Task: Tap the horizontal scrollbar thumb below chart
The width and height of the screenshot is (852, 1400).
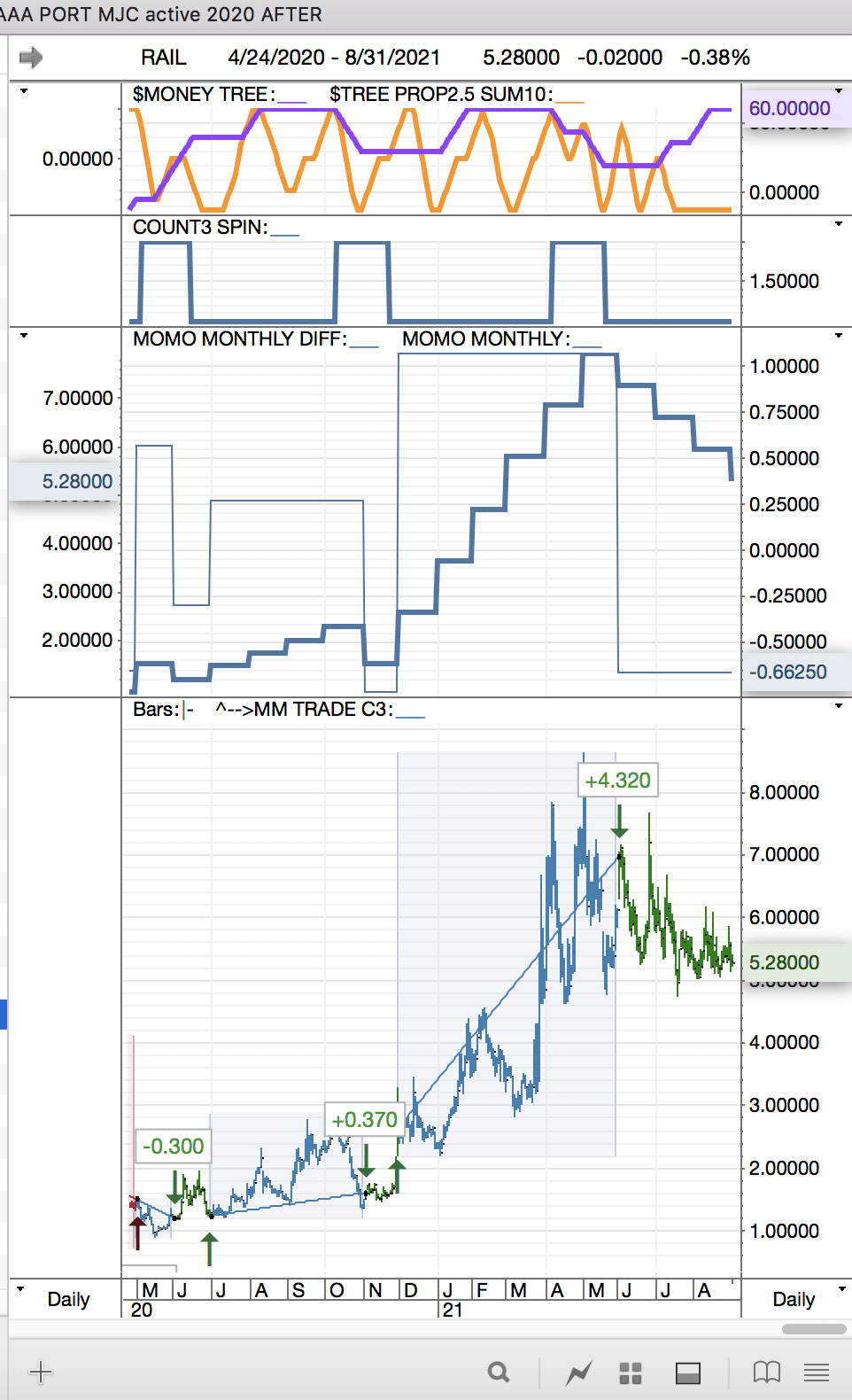Action: point(814,1328)
